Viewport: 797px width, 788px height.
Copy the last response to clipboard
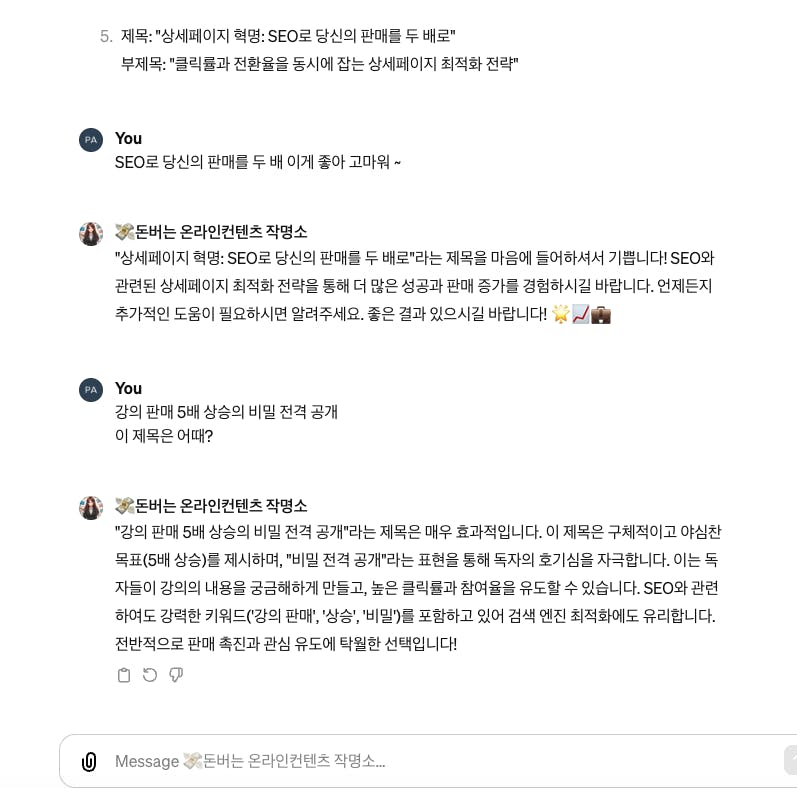(124, 675)
